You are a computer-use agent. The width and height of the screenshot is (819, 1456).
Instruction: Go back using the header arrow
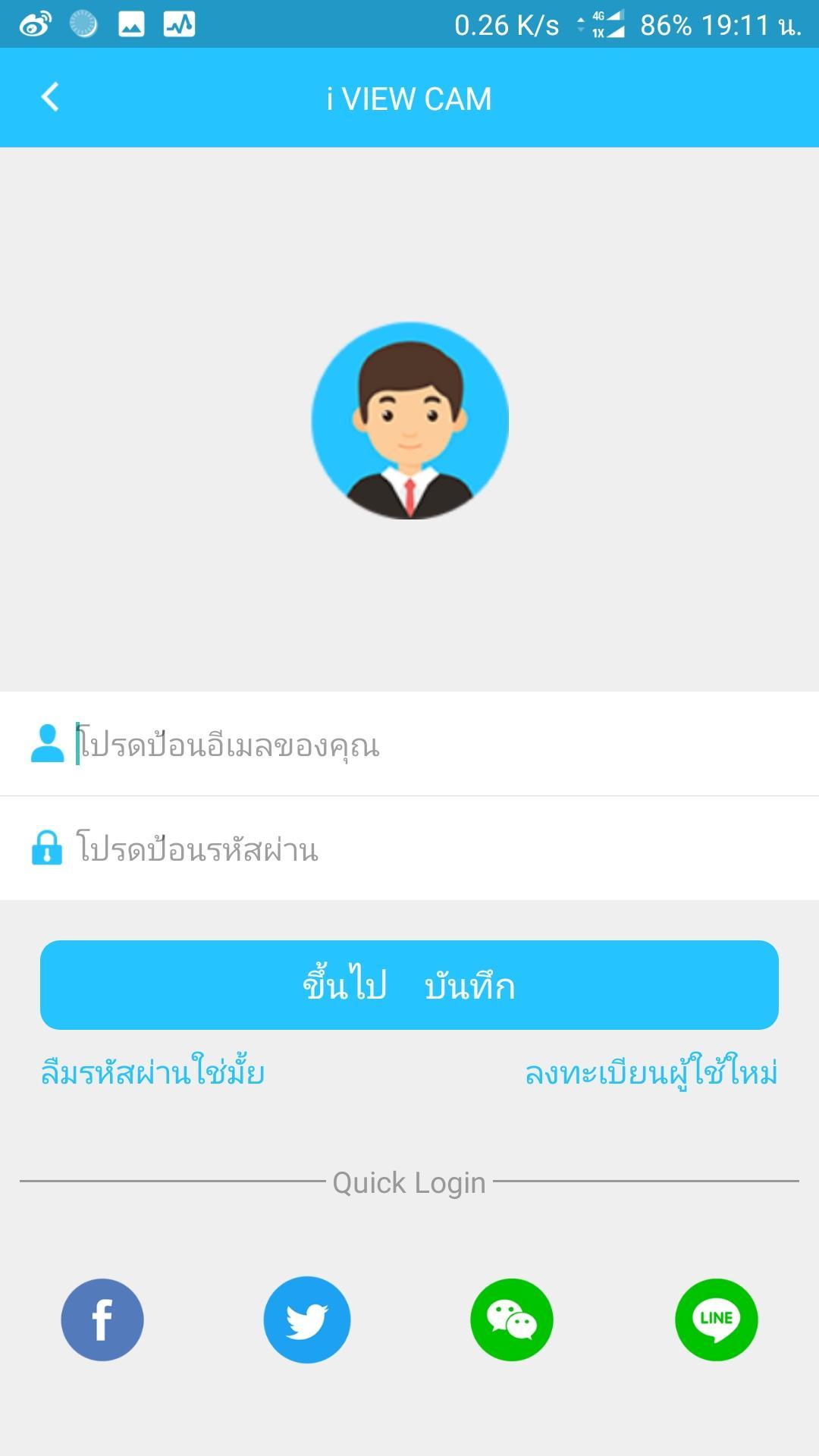(x=50, y=98)
